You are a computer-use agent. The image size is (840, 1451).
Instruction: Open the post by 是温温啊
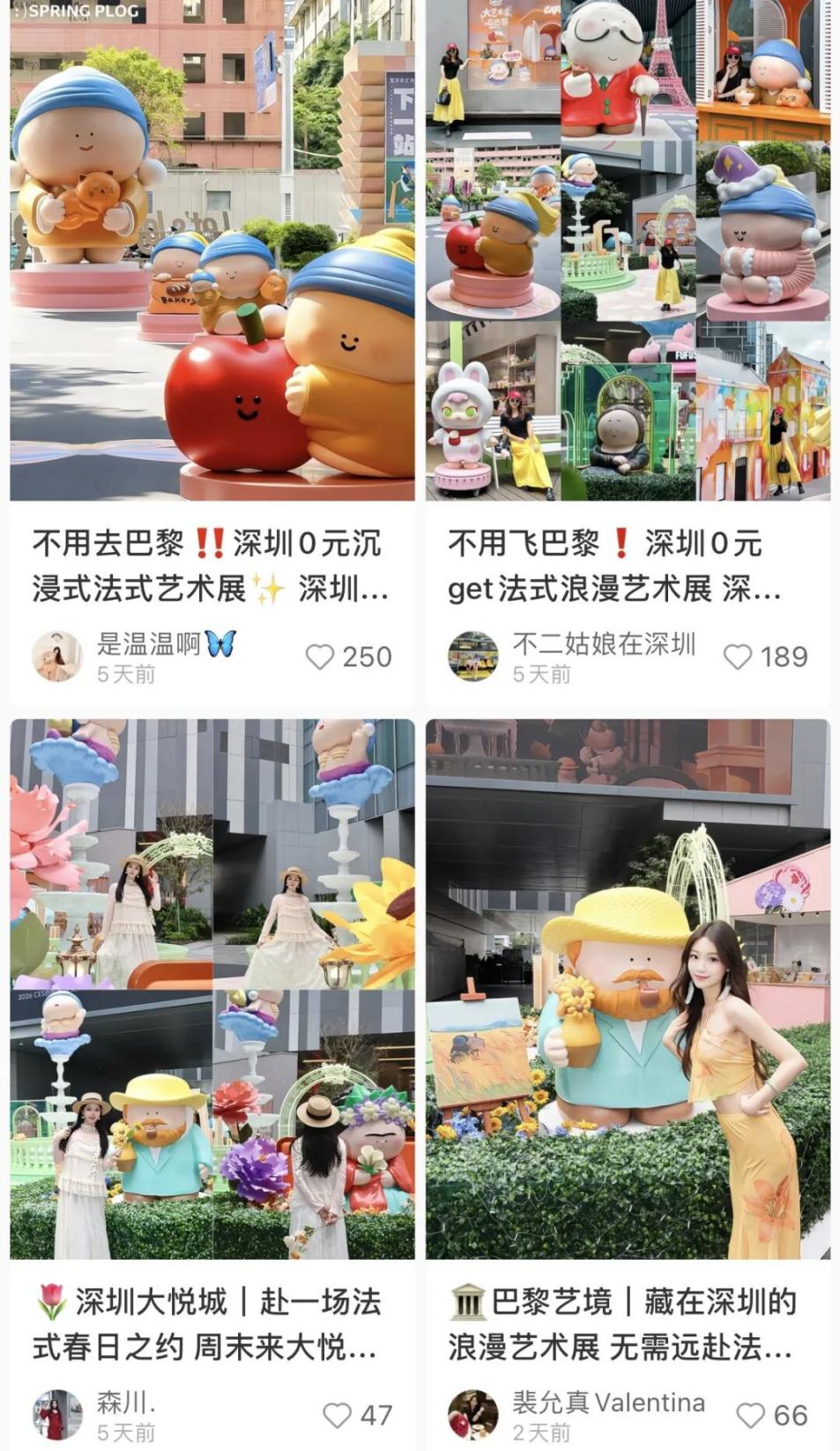click(x=212, y=256)
